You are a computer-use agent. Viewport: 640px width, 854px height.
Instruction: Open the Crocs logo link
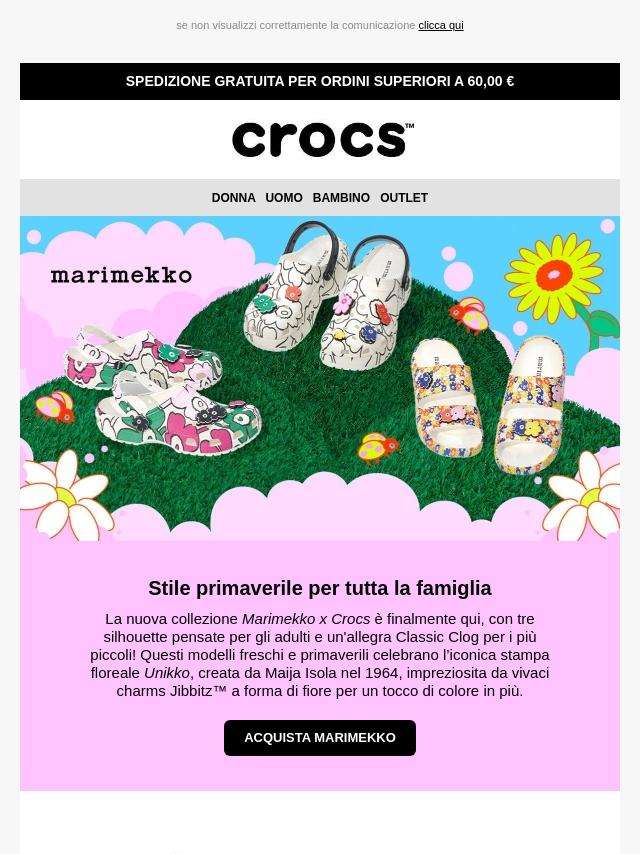pos(322,140)
